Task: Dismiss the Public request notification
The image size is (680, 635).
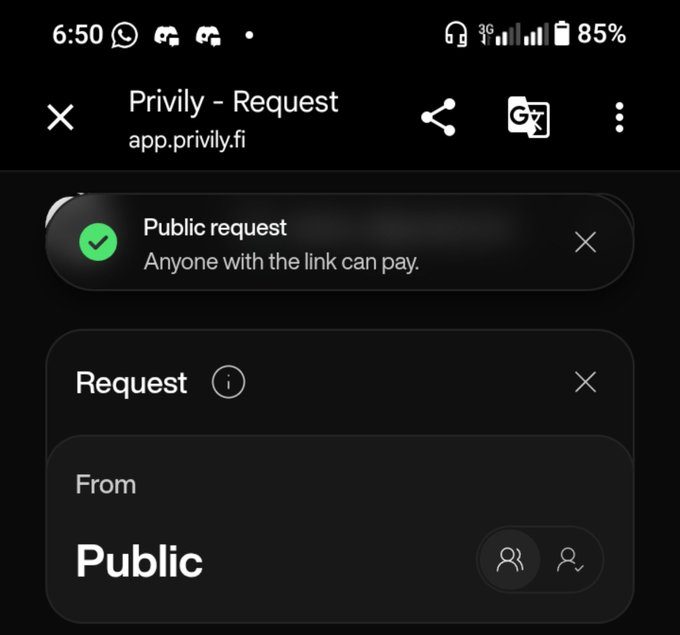Action: pos(585,242)
